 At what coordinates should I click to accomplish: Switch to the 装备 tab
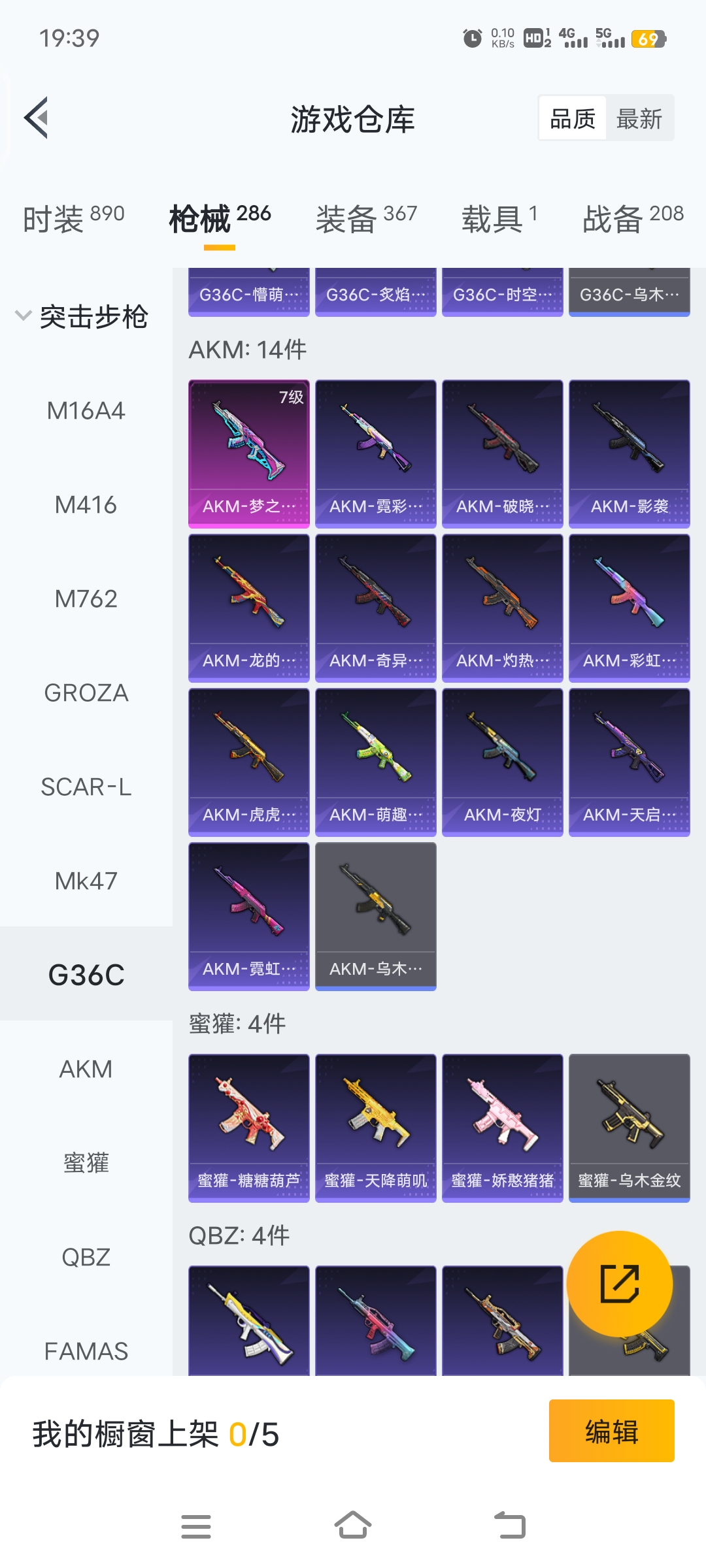[x=366, y=218]
